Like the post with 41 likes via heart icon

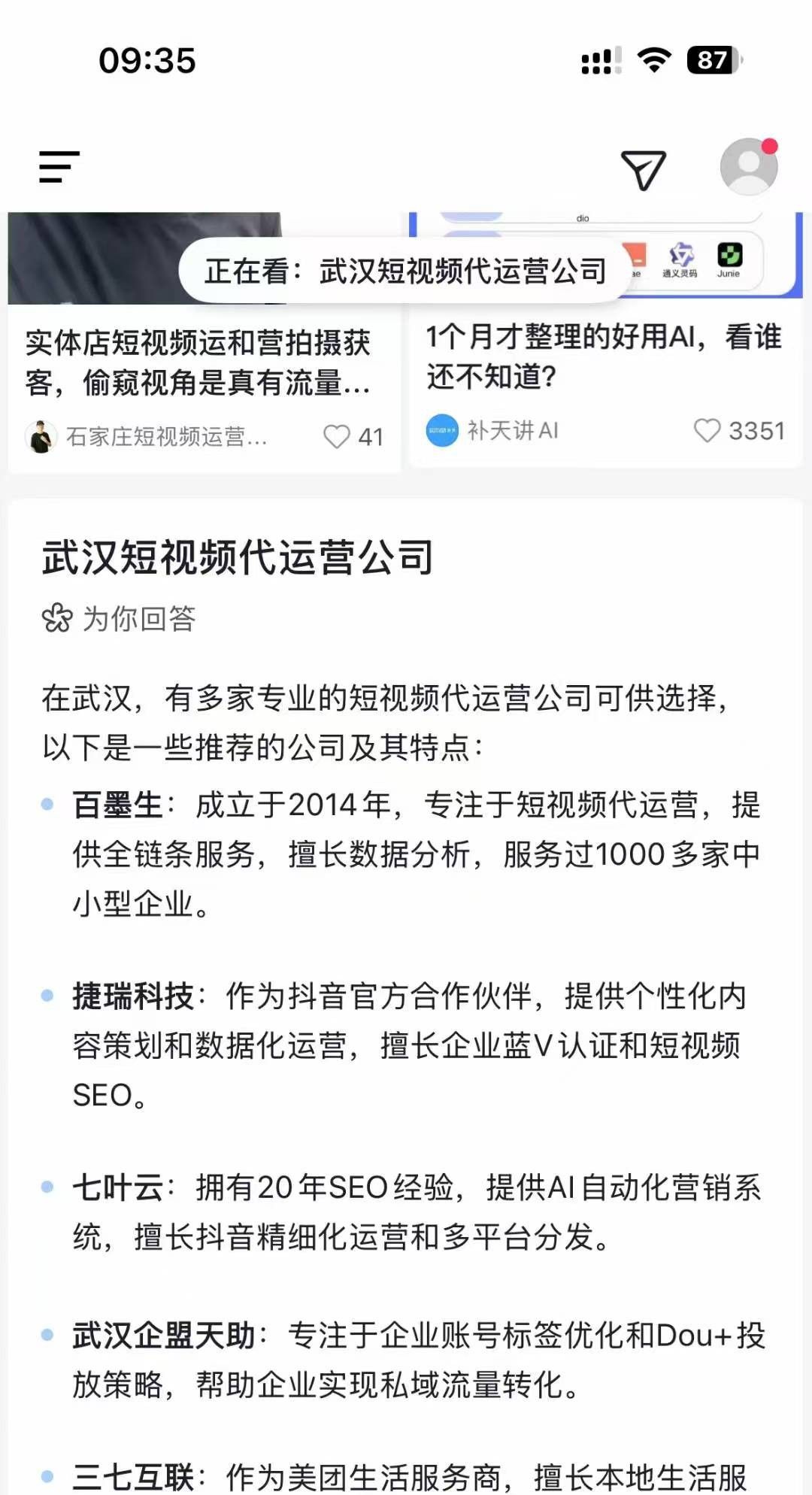click(x=340, y=434)
